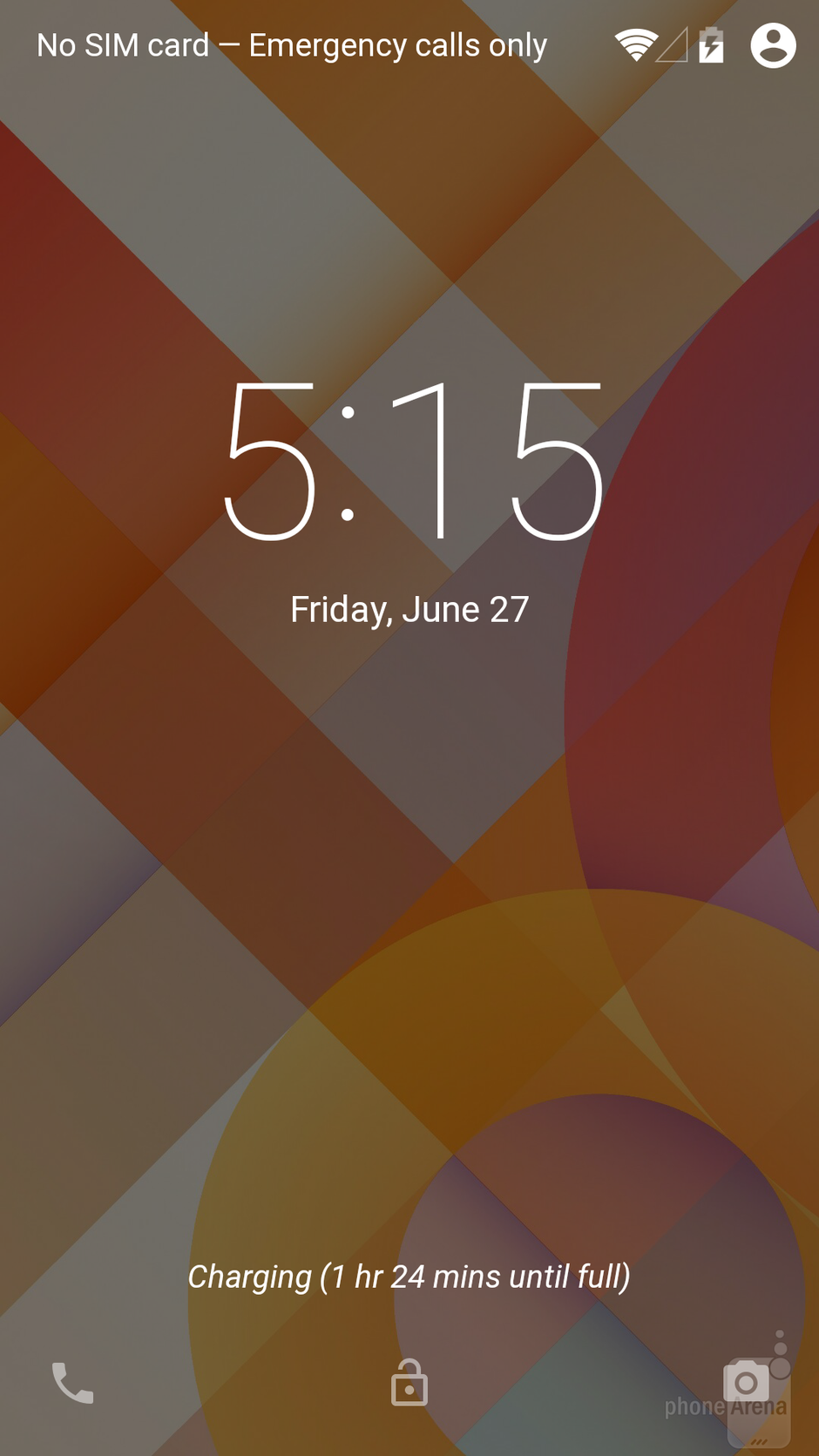This screenshot has width=819, height=1456.
Task: Switch users by tapping the avatar circle
Action: pos(772,45)
